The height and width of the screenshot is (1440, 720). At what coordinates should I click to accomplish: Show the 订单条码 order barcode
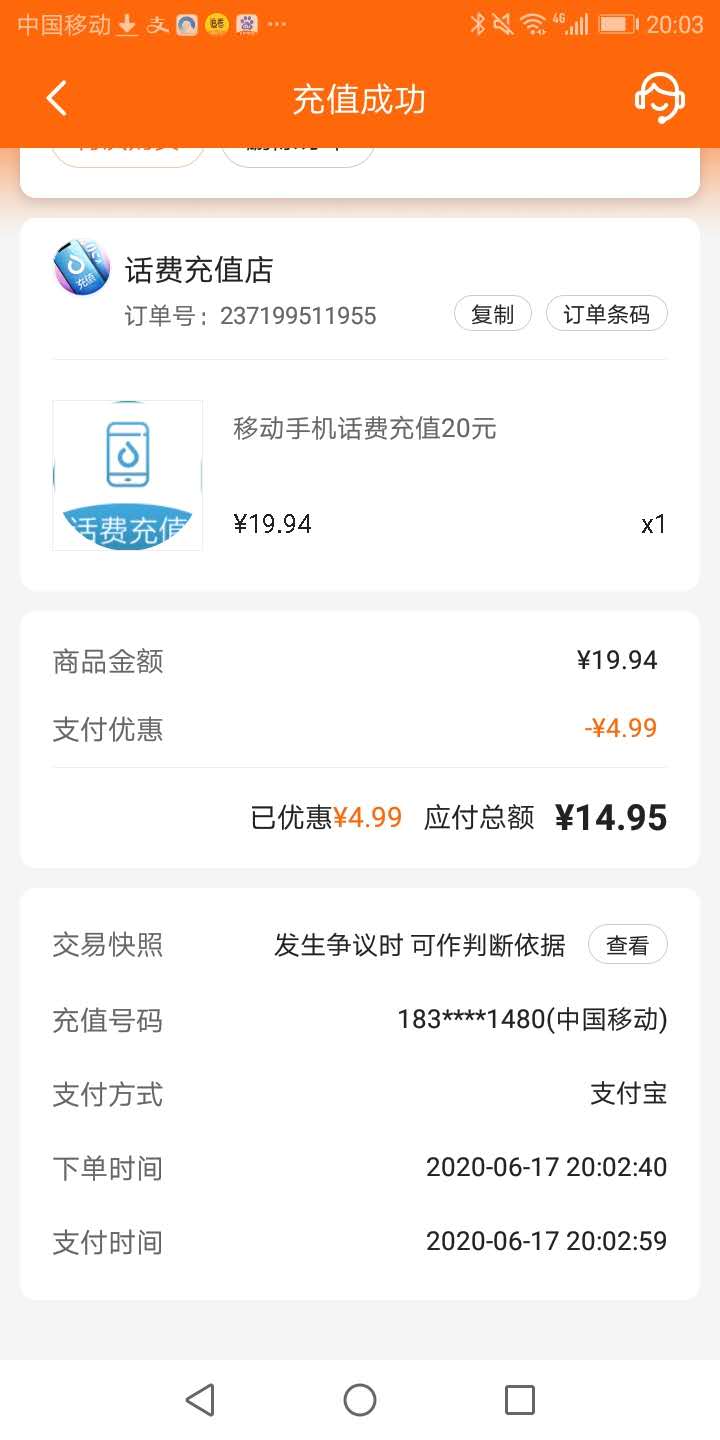pos(607,314)
